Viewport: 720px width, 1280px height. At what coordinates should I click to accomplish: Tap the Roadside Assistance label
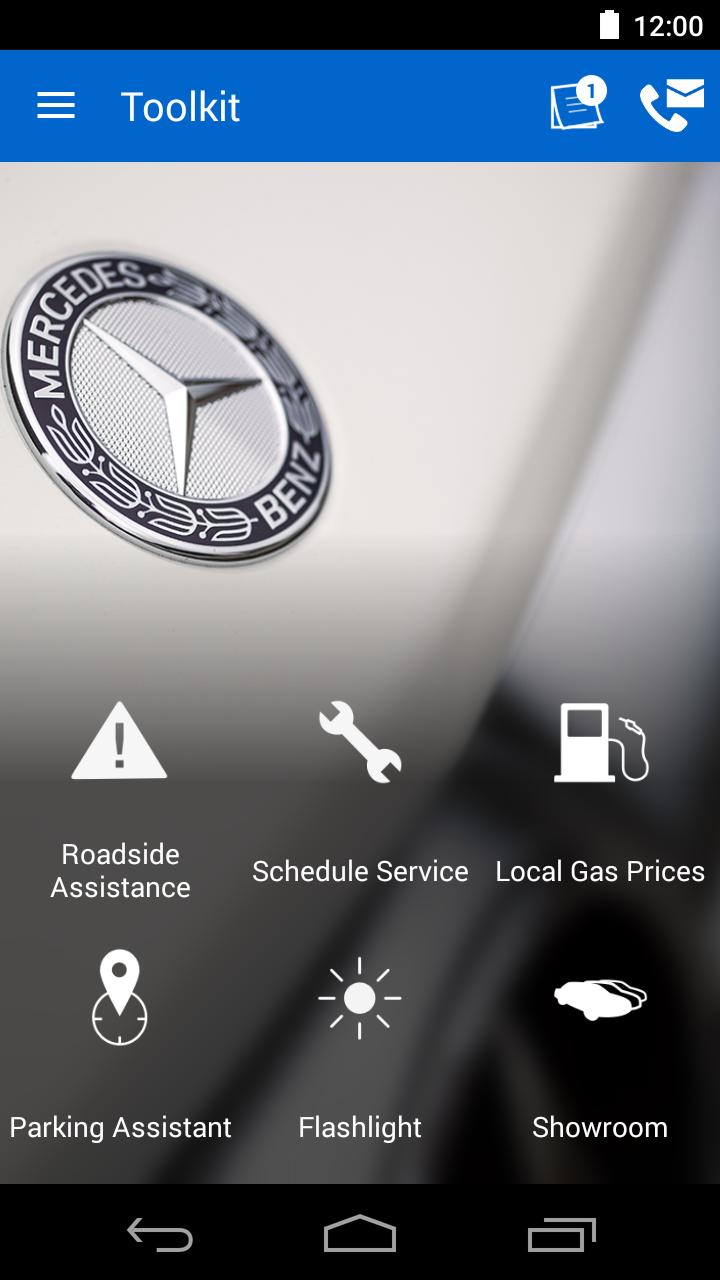pos(120,870)
